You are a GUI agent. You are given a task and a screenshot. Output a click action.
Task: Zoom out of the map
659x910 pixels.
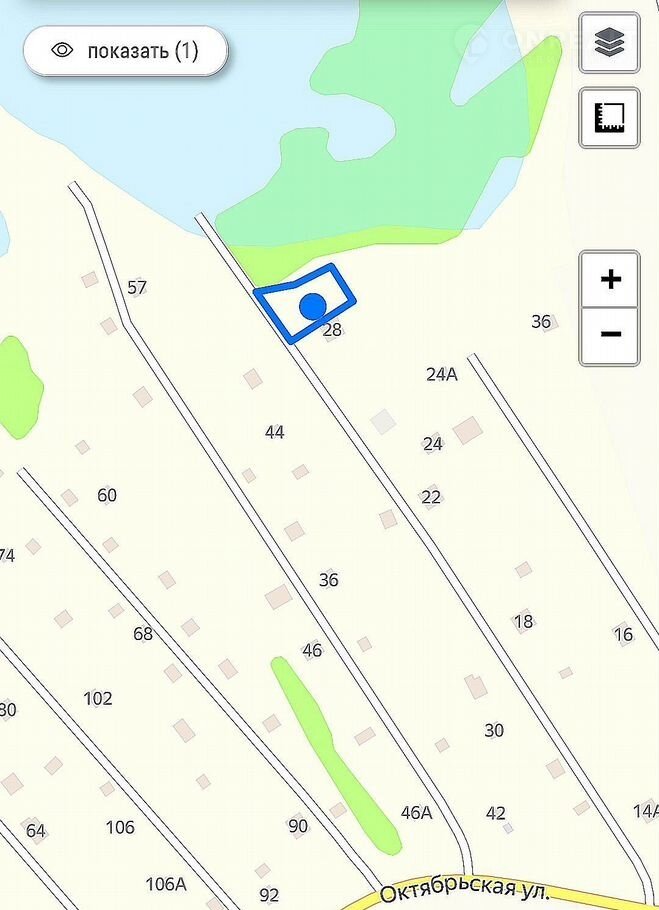point(610,335)
